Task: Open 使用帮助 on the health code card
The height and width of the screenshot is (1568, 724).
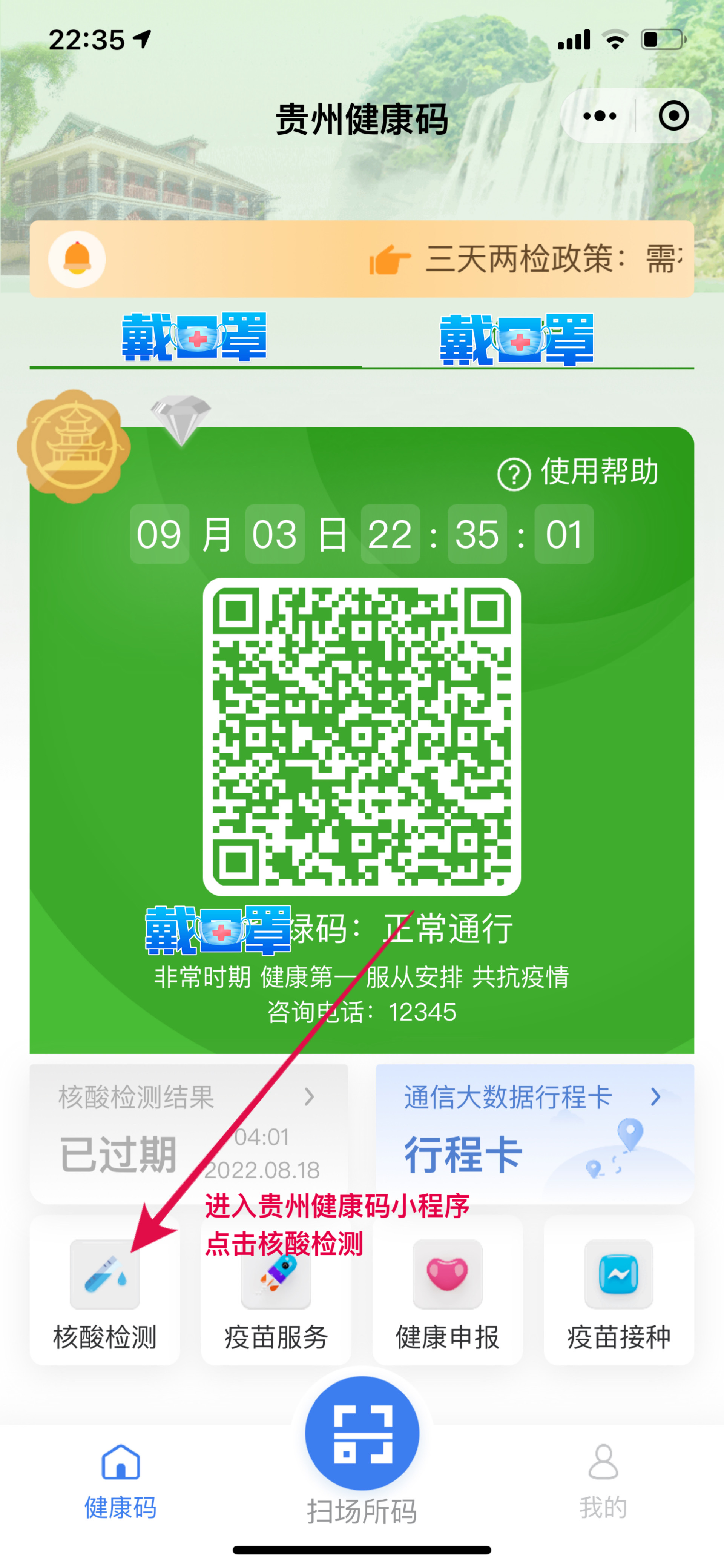Action: point(578,472)
